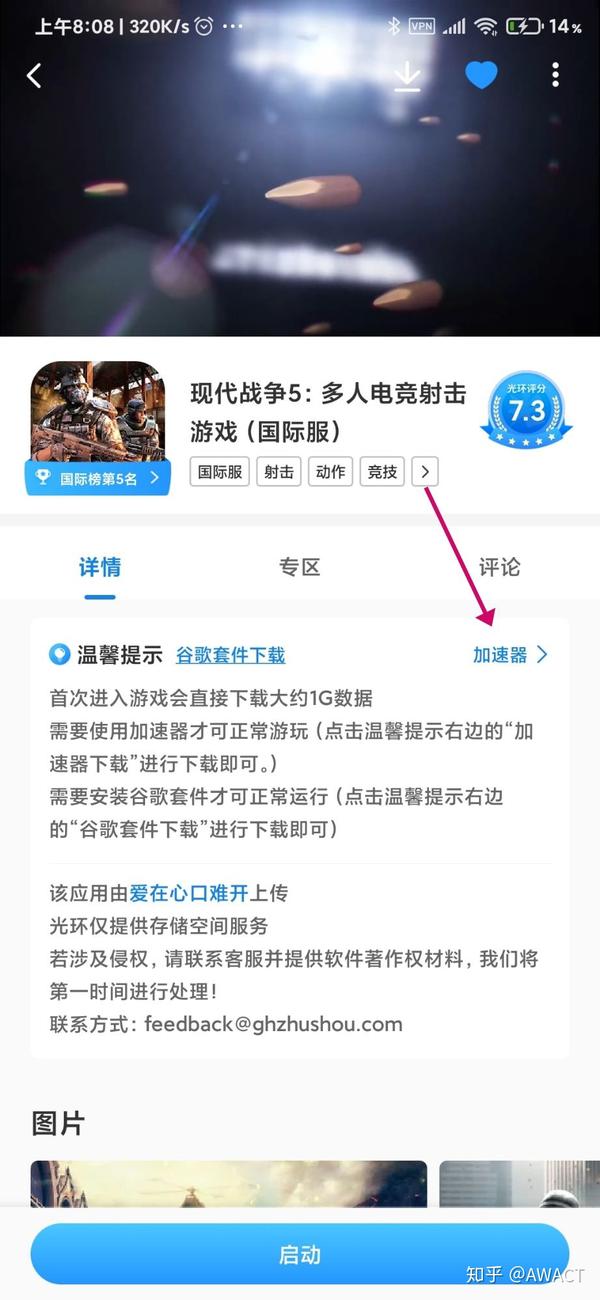Tap the 启动 launch button
This screenshot has height=1300, width=600.
299,1254
